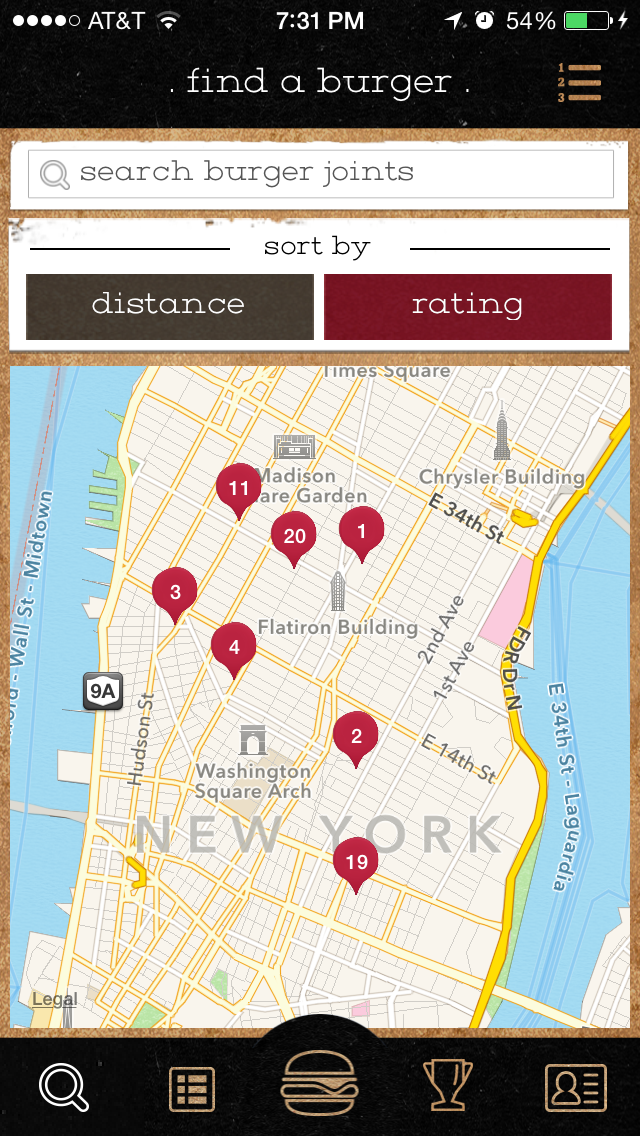Open the Legal link on map

click(54, 999)
